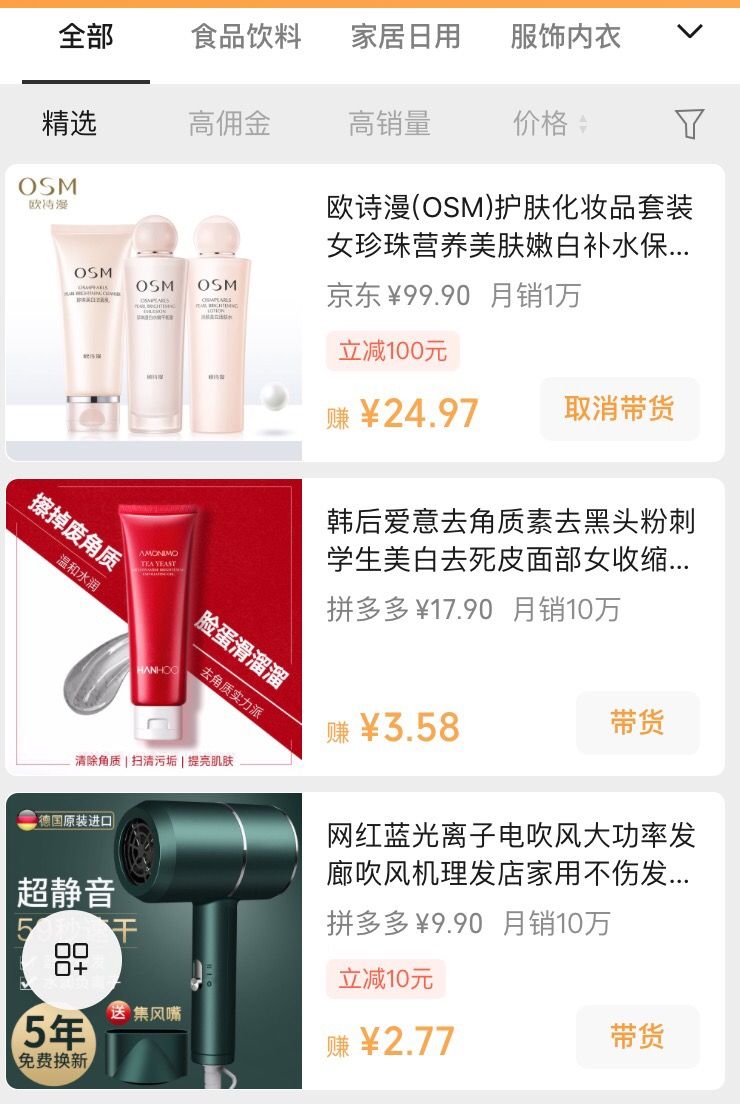Open the filter funnel icon
740x1104 pixels.
(x=689, y=123)
